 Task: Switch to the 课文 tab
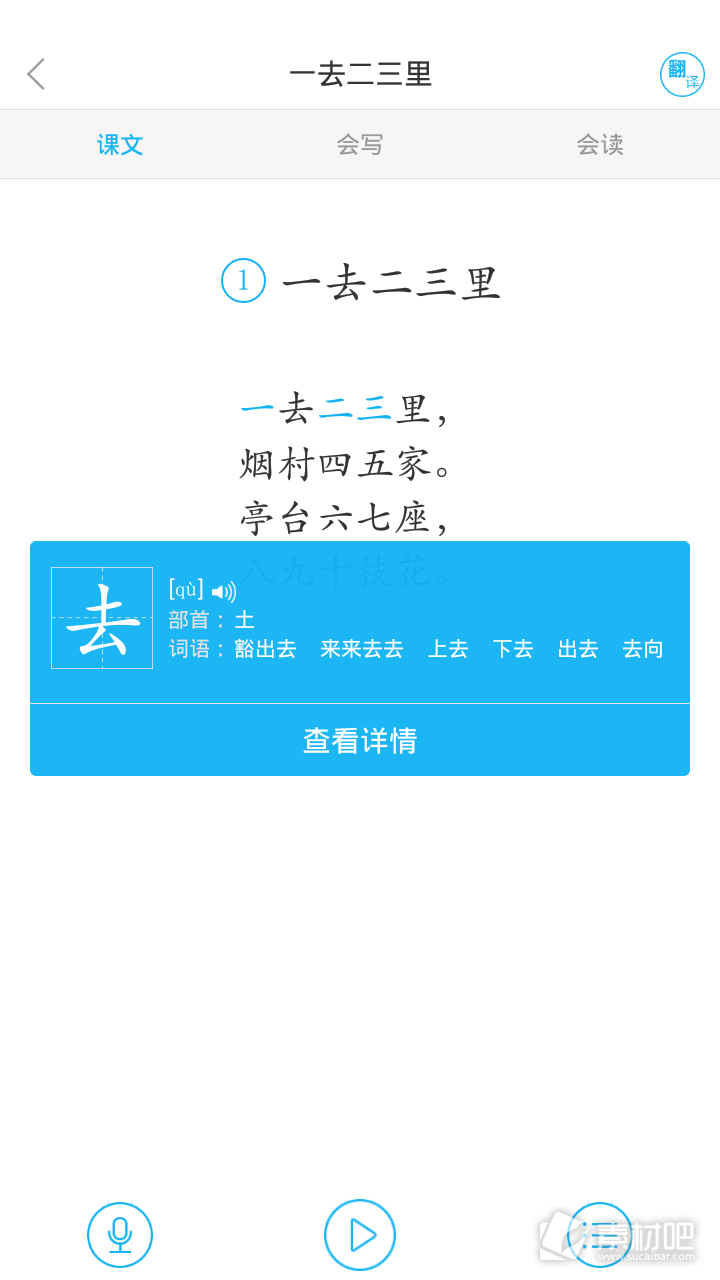120,145
